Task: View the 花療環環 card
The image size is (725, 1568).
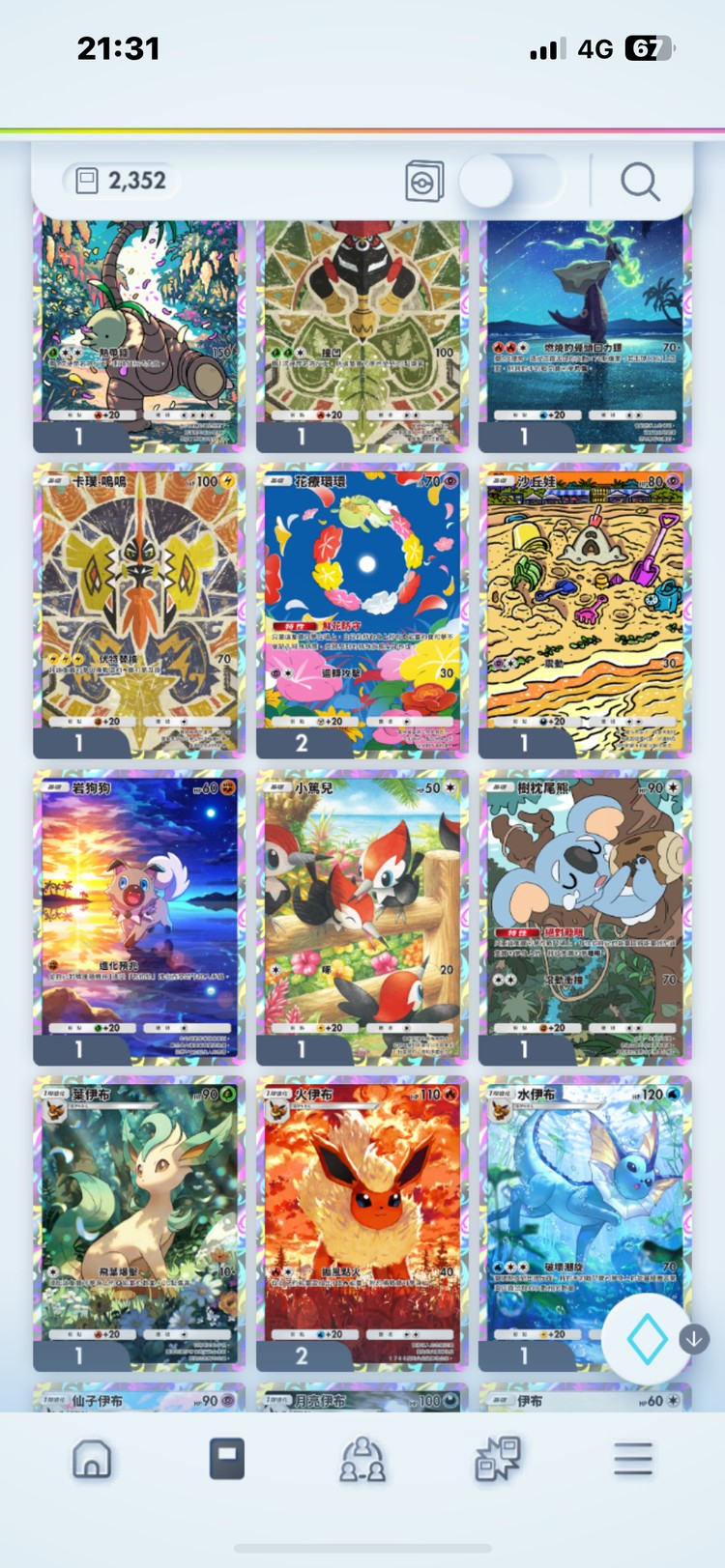Action: point(362,609)
